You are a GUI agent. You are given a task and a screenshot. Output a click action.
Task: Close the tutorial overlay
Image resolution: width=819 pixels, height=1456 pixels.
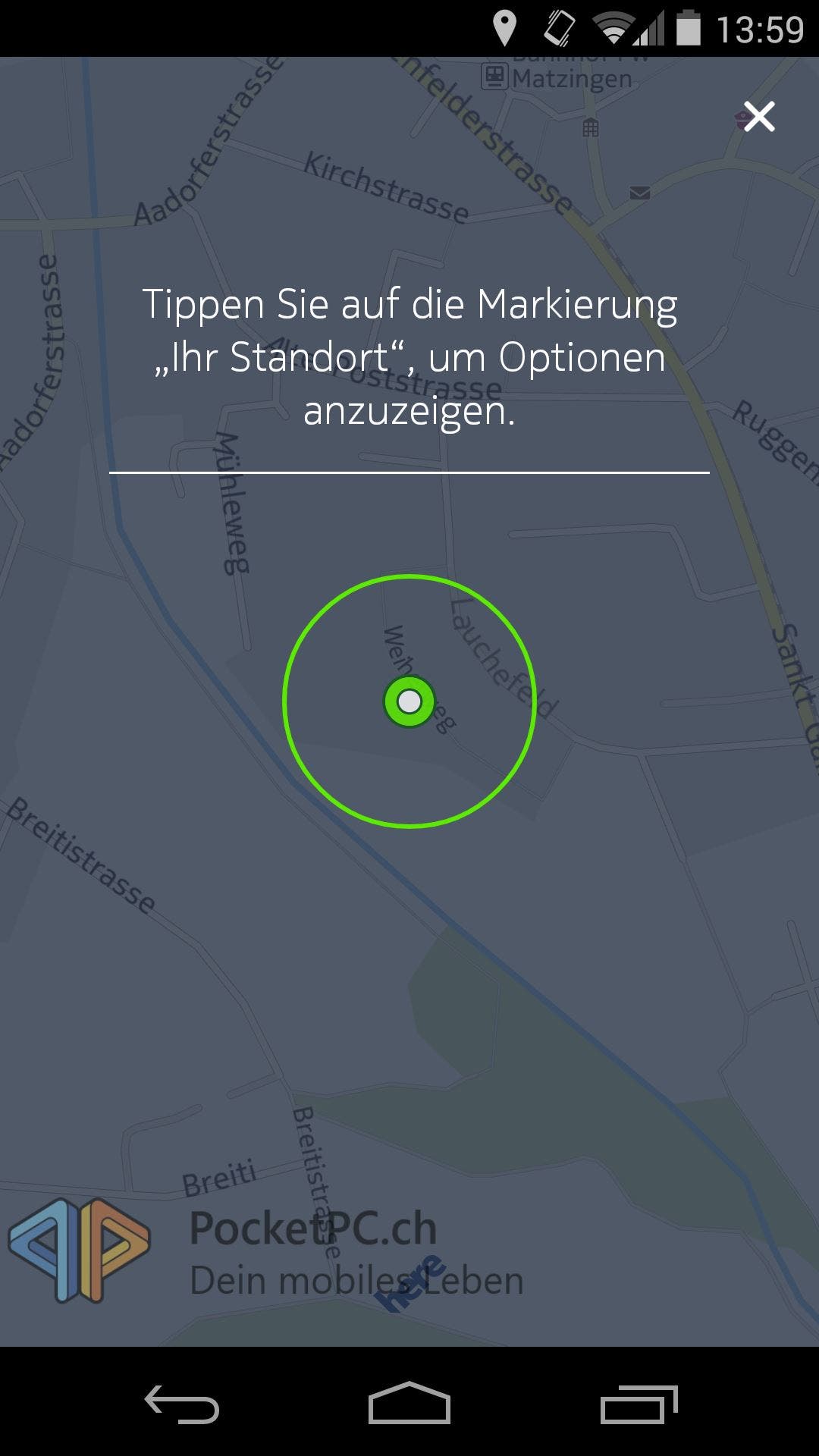pyautogui.click(x=759, y=117)
